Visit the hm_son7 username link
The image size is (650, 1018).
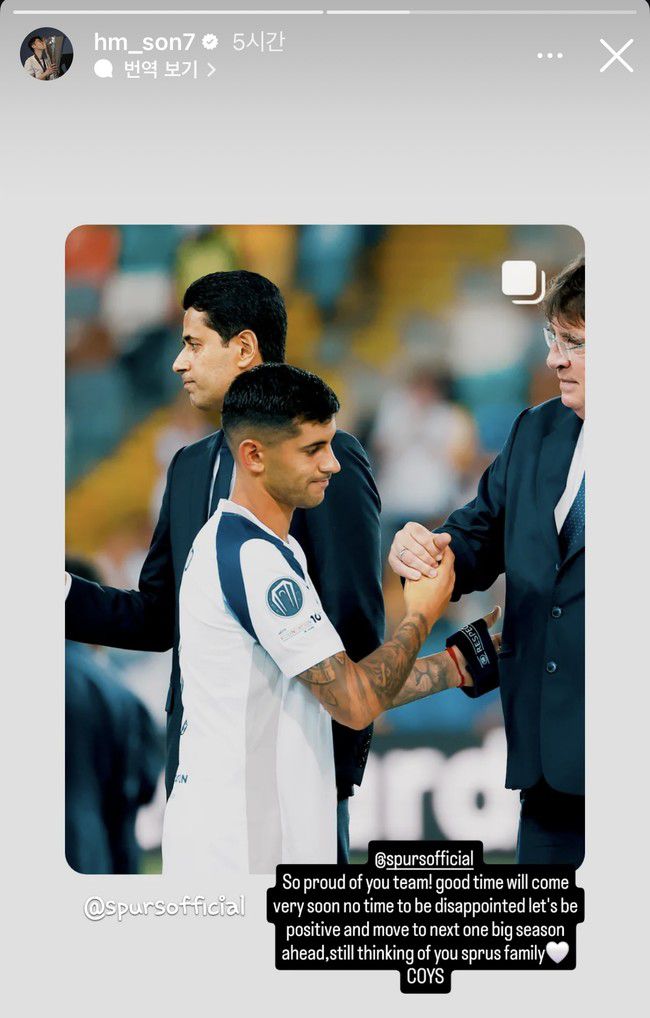point(144,42)
